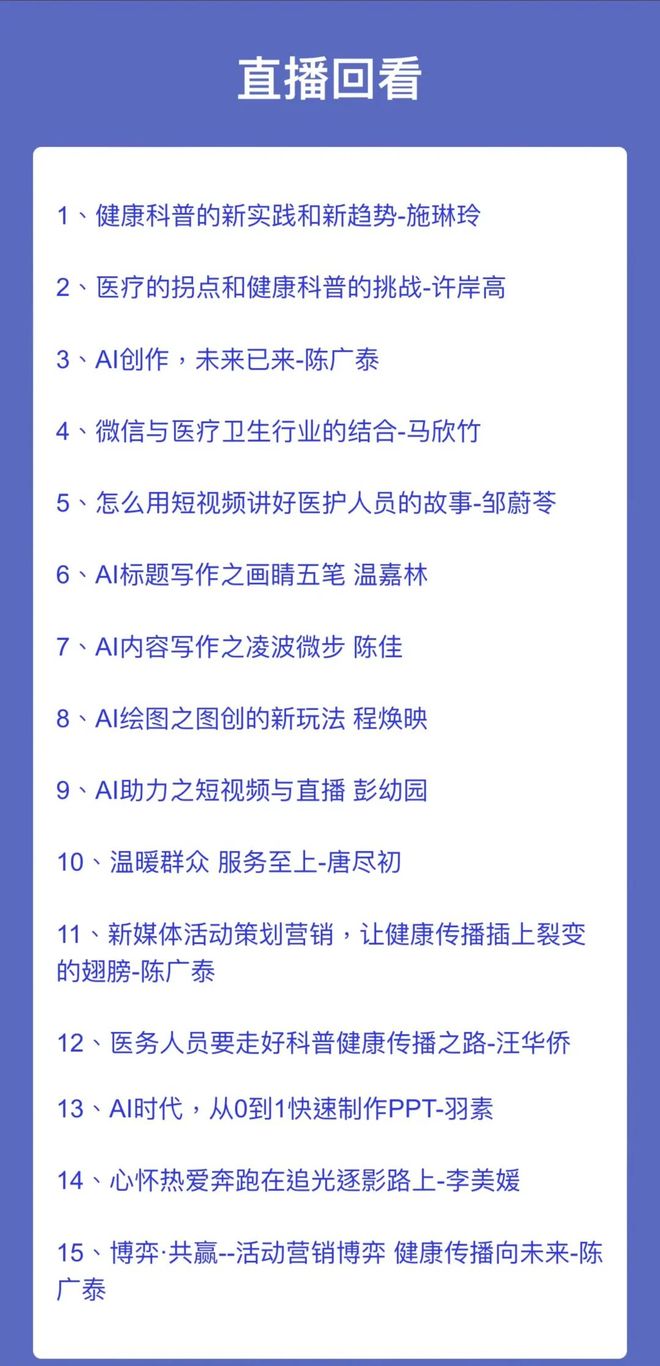The image size is (660, 1366).
Task: Open 医务人员要走好科普健康传播之路-汪华侨
Action: click(313, 1043)
